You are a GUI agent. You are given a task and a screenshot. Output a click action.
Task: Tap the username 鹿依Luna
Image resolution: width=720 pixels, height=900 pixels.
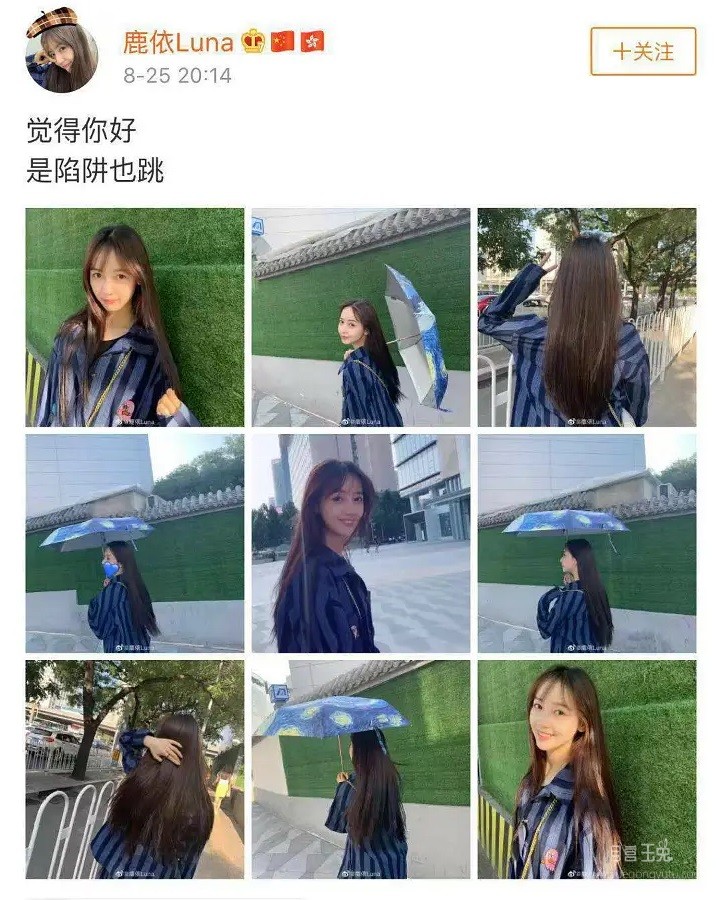click(x=178, y=42)
